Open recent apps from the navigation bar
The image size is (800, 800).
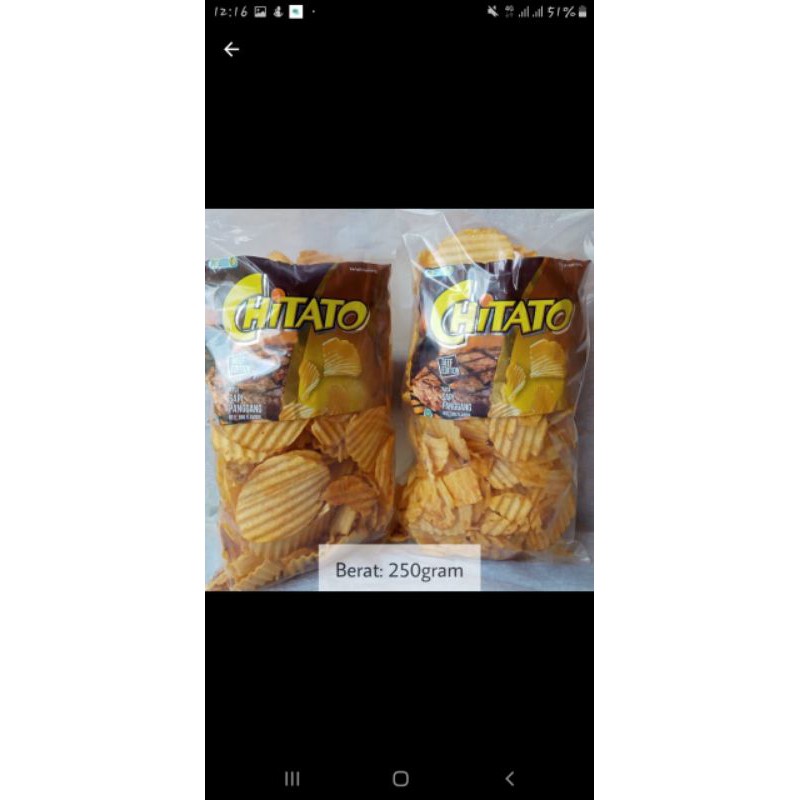pos(292,778)
